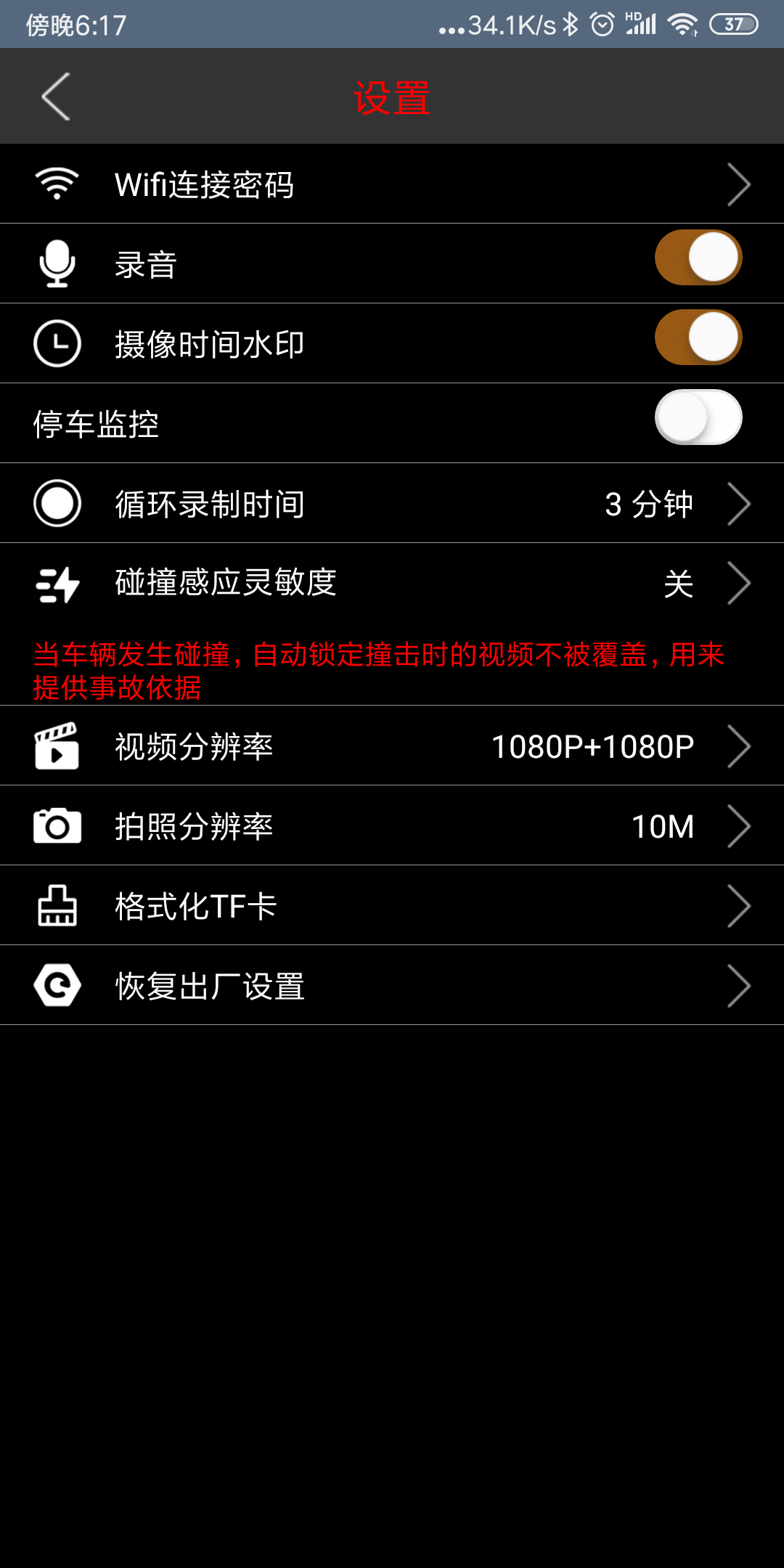
Task: Expand the 循环录制时间 duration options
Action: pos(740,502)
